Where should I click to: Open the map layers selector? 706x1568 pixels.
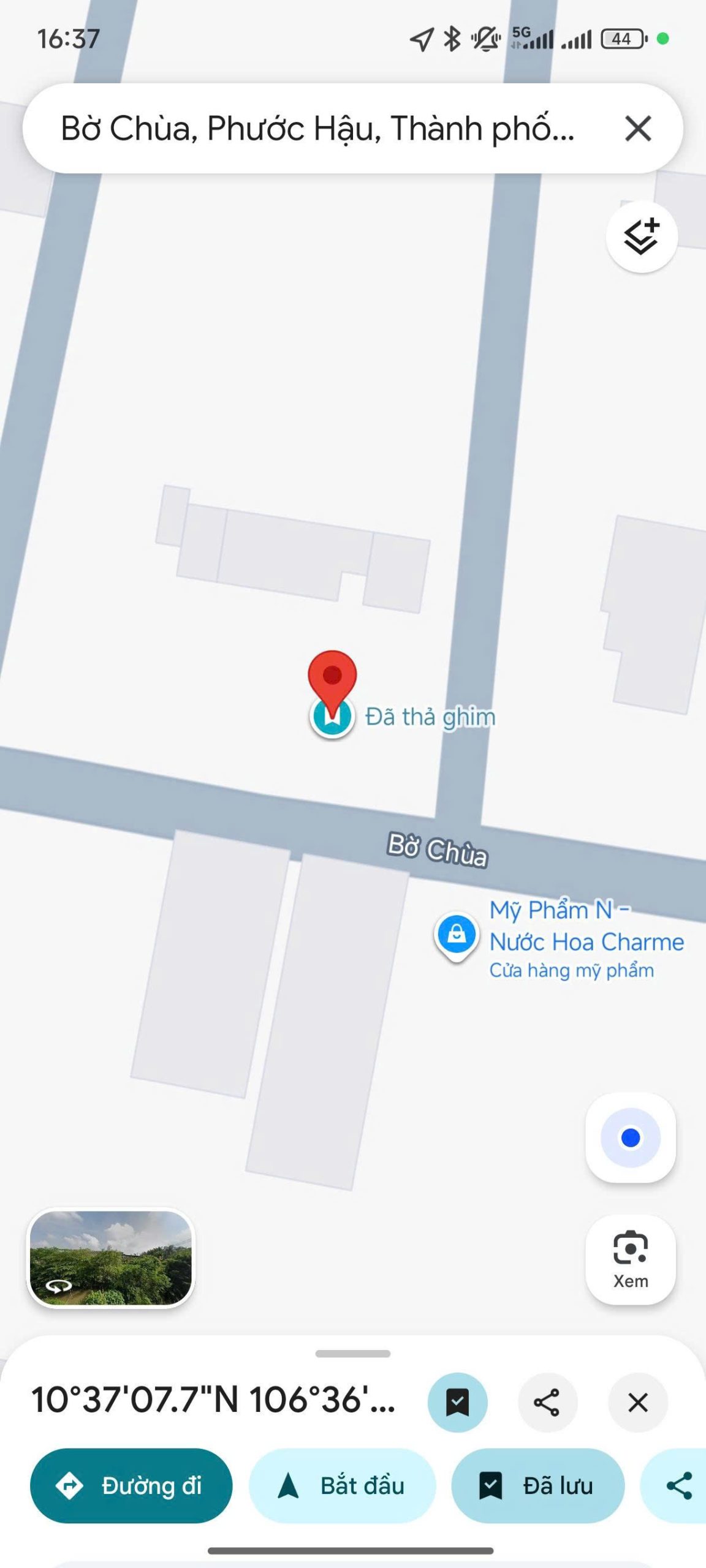click(641, 236)
